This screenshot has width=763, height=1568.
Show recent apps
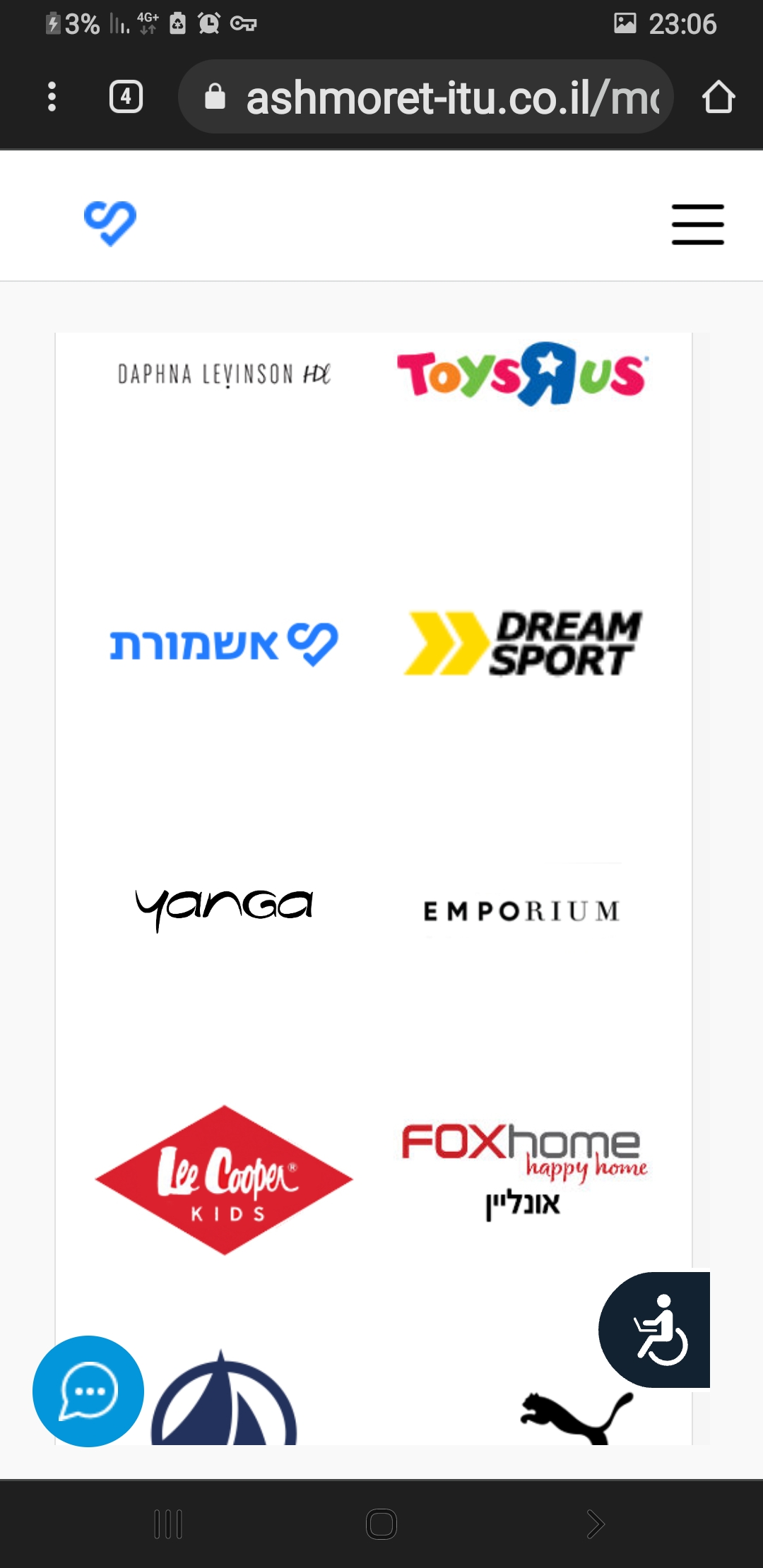[x=168, y=1524]
